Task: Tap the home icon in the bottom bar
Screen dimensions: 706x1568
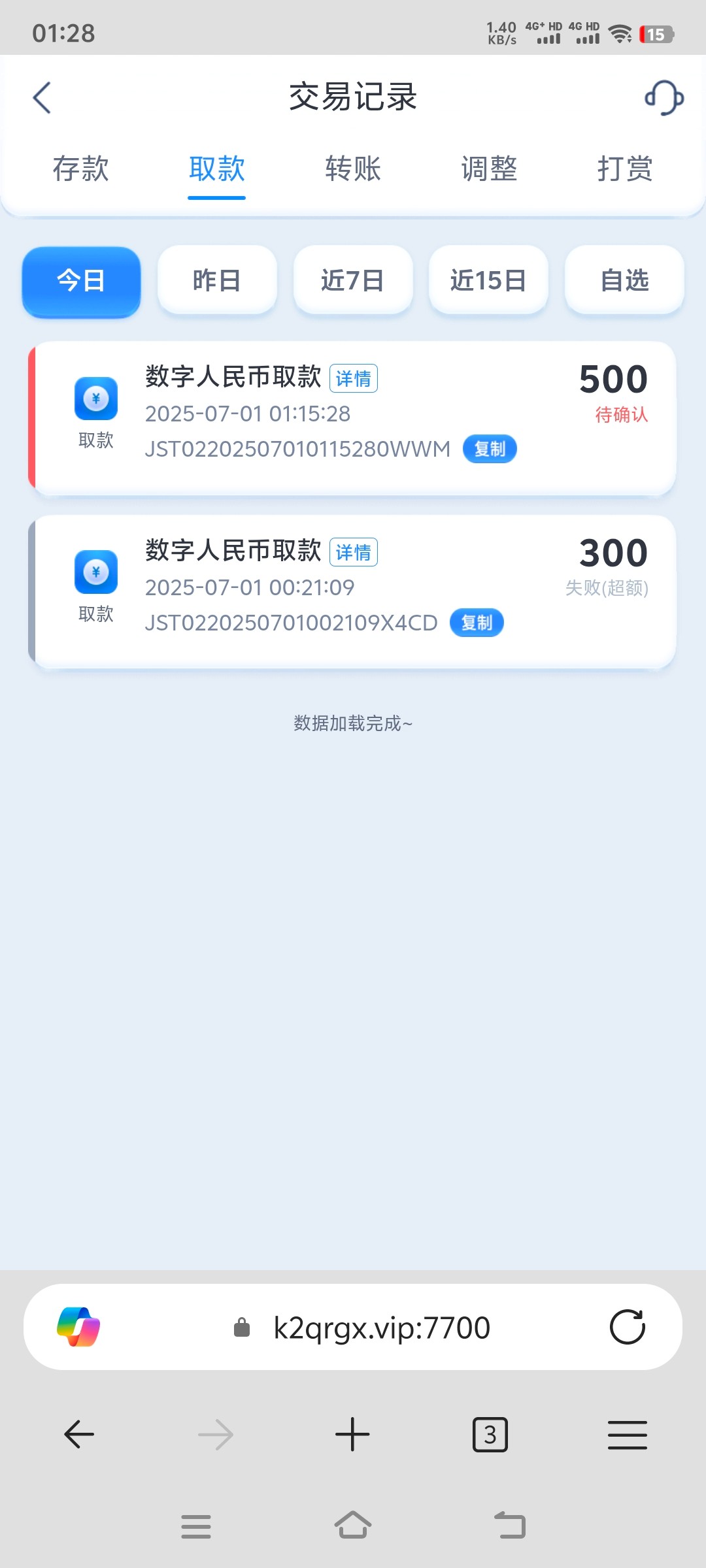Action: tap(353, 1524)
